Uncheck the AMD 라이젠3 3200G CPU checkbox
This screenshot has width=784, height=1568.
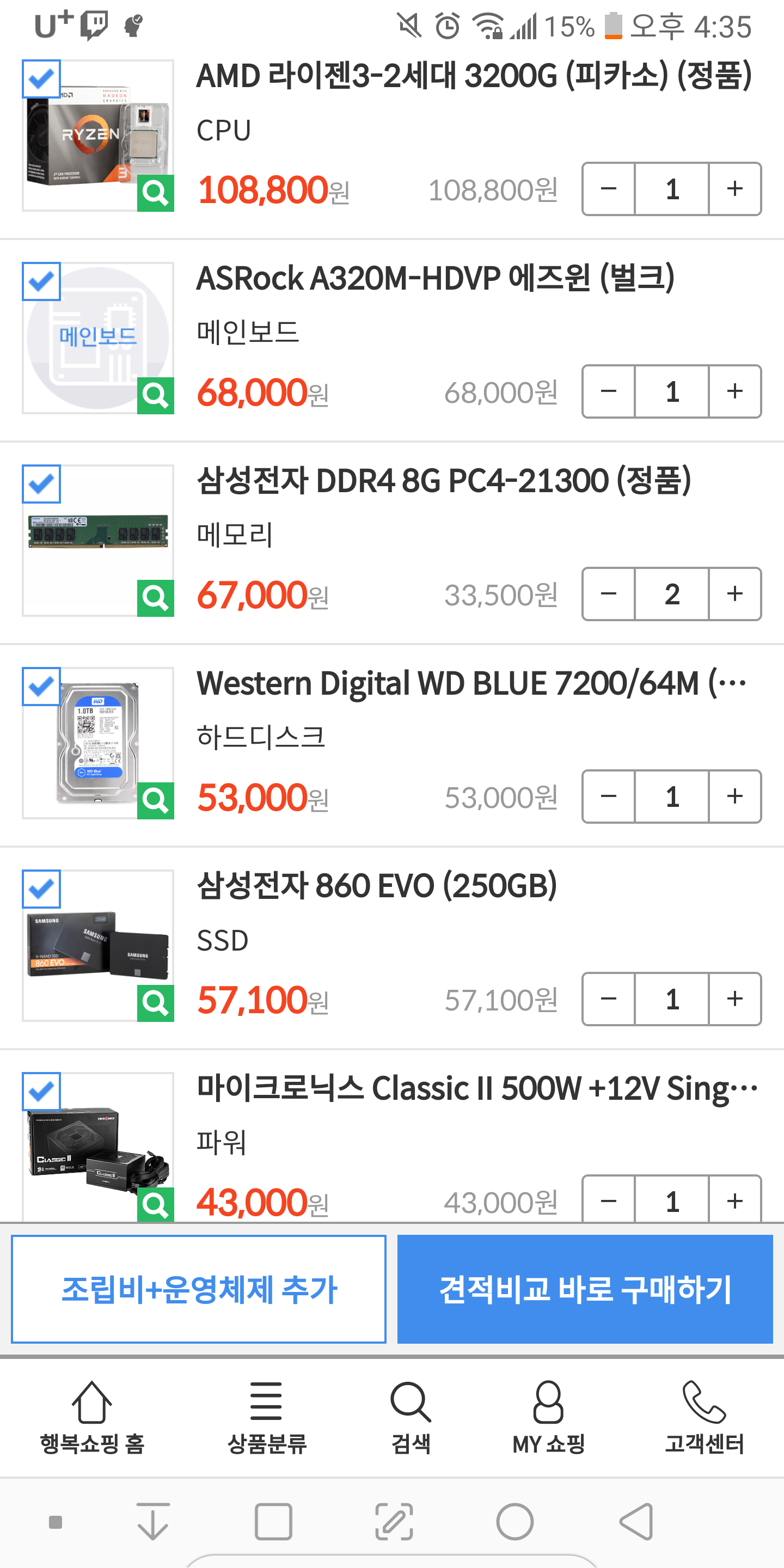pos(41,79)
